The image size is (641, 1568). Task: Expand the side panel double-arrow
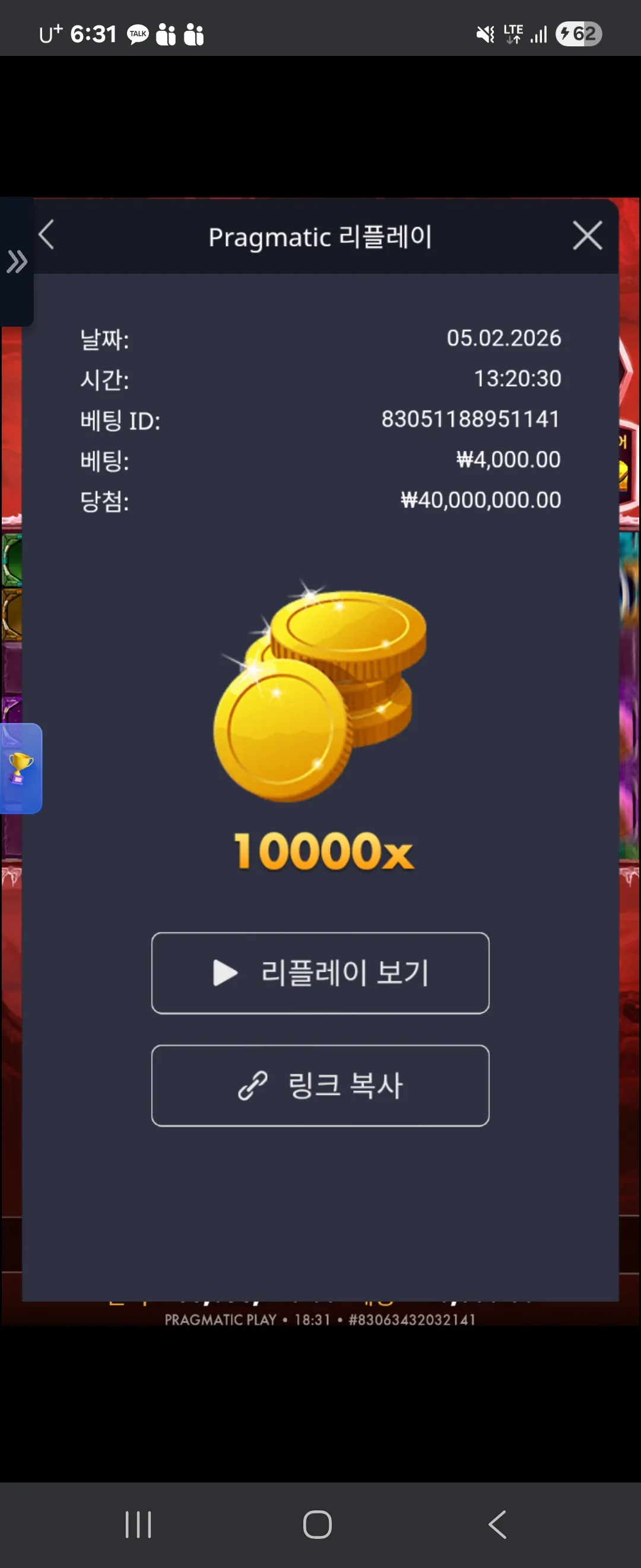point(17,262)
